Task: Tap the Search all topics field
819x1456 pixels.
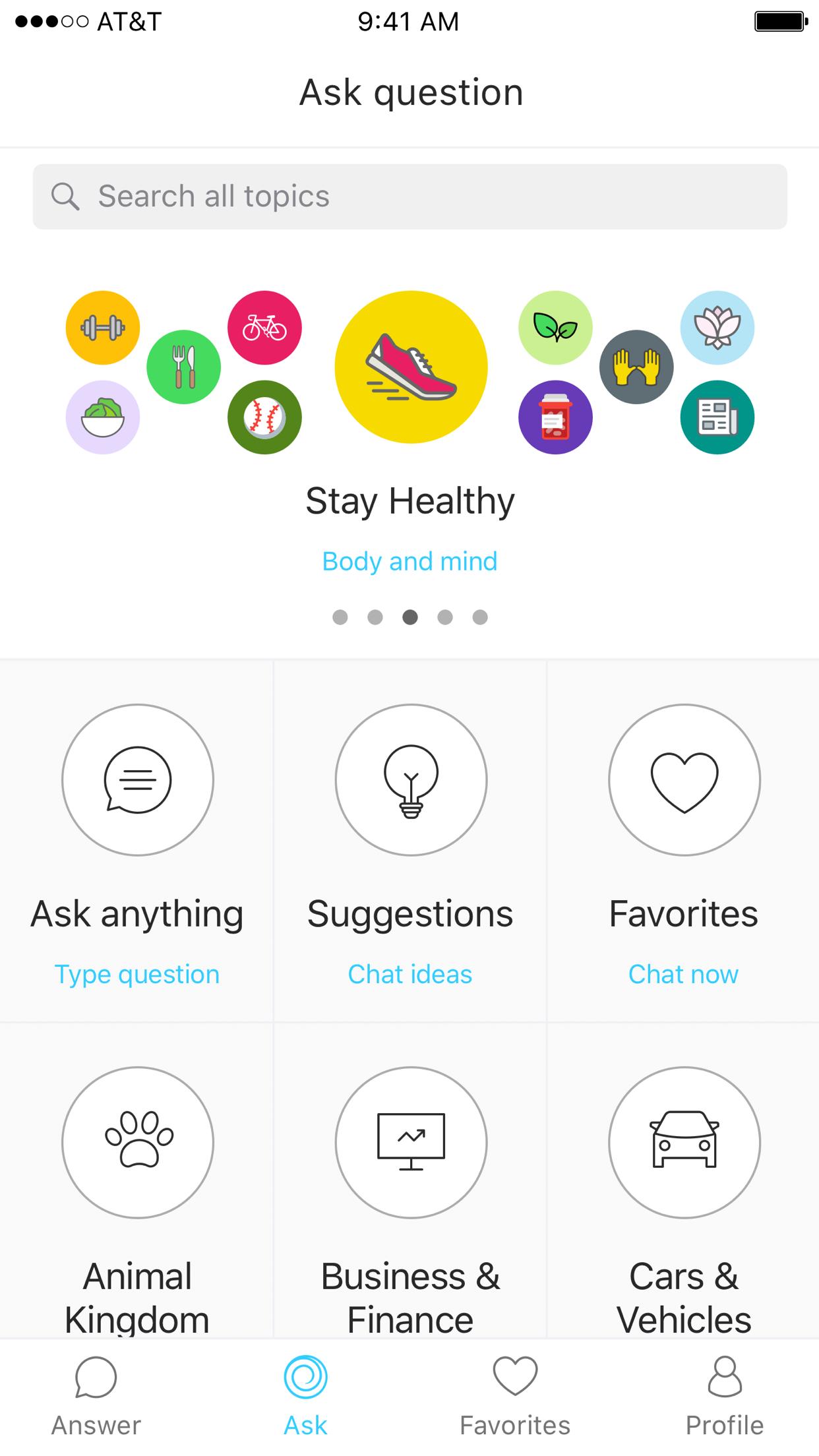Action: point(409,197)
